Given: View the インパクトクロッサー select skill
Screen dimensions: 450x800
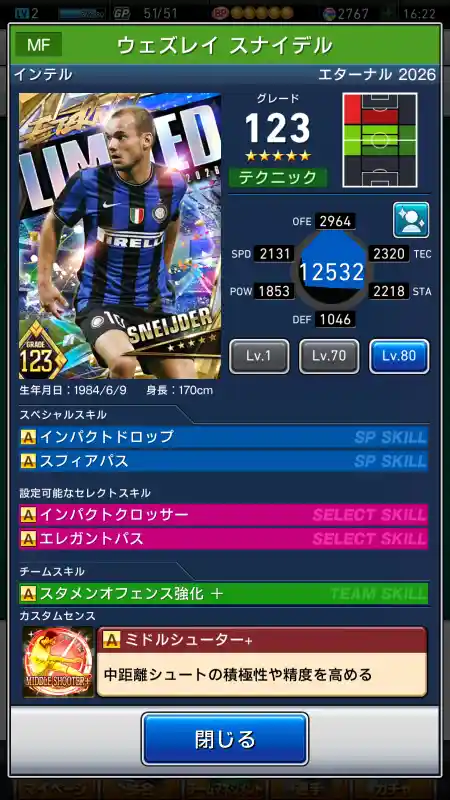Looking at the screenshot, I should pos(223,515).
